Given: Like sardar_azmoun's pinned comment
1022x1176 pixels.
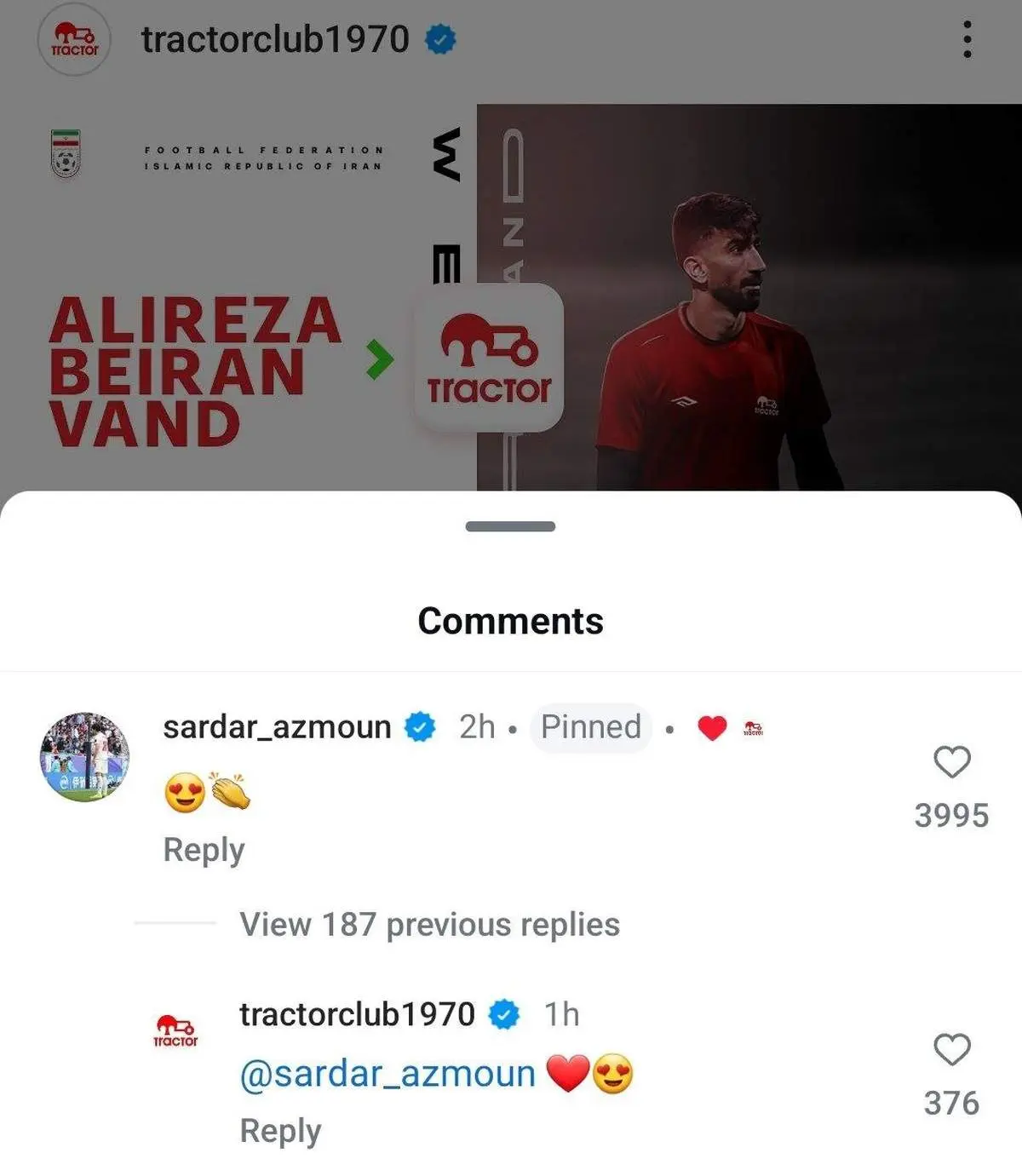Looking at the screenshot, I should coord(951,762).
